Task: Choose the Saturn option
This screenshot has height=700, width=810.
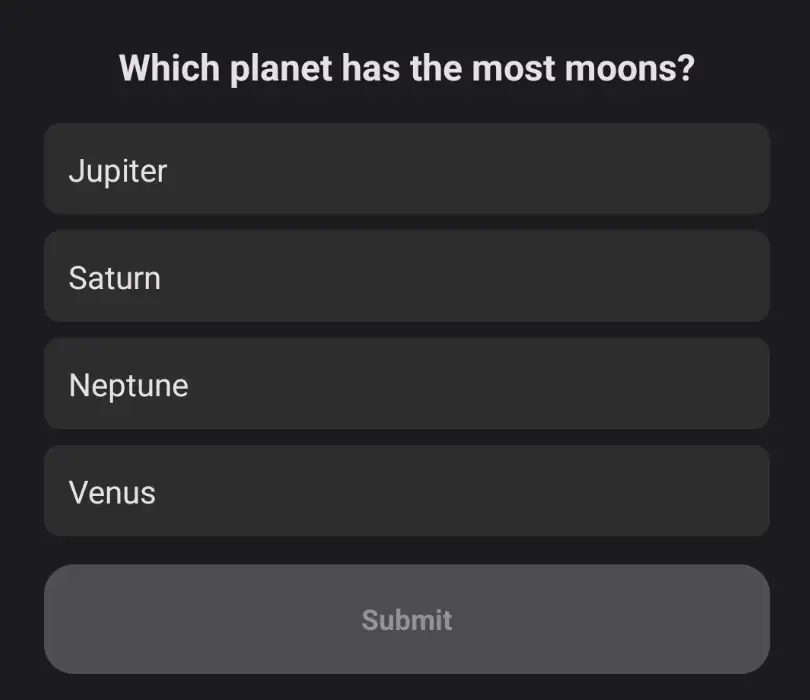Action: coord(406,277)
